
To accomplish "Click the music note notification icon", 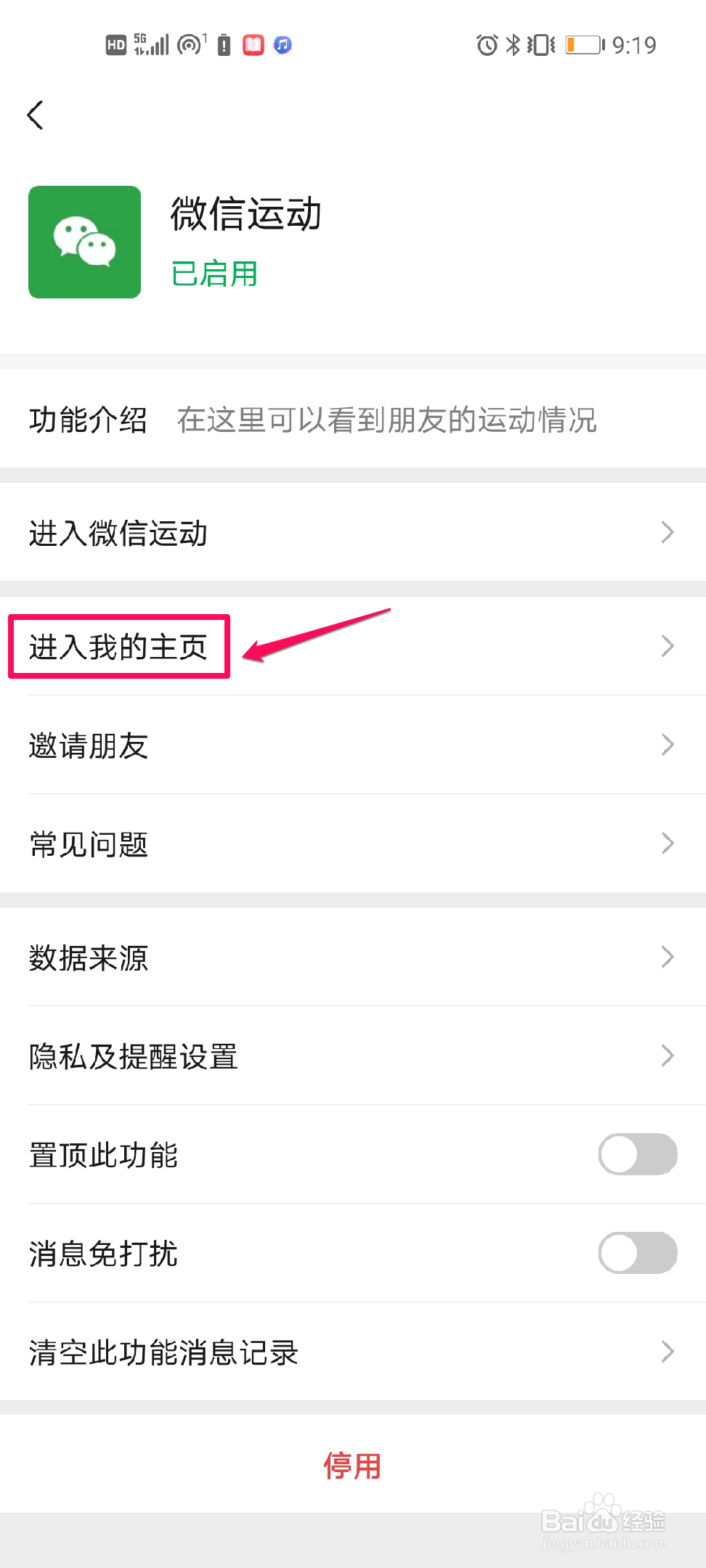I will coord(283,45).
